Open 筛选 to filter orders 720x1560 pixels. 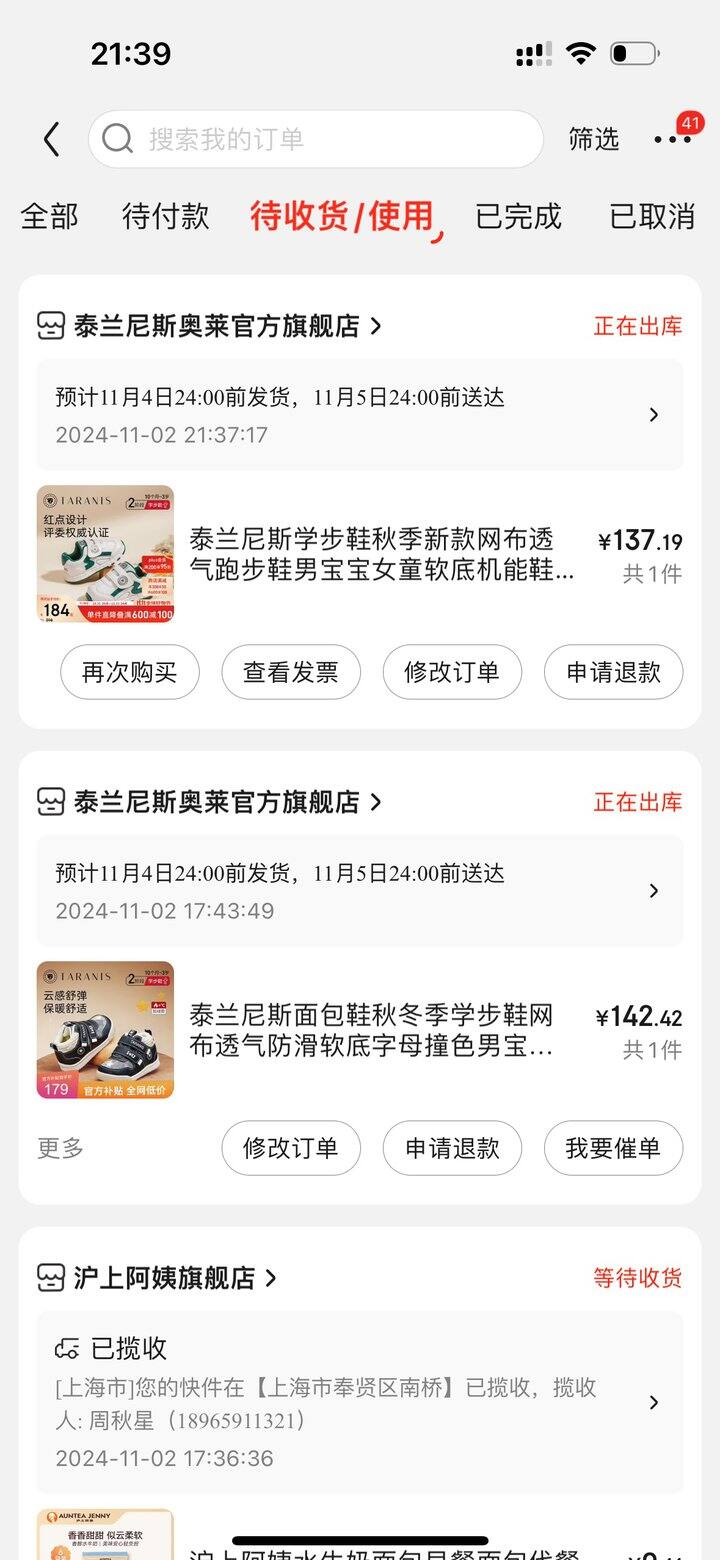[x=594, y=139]
